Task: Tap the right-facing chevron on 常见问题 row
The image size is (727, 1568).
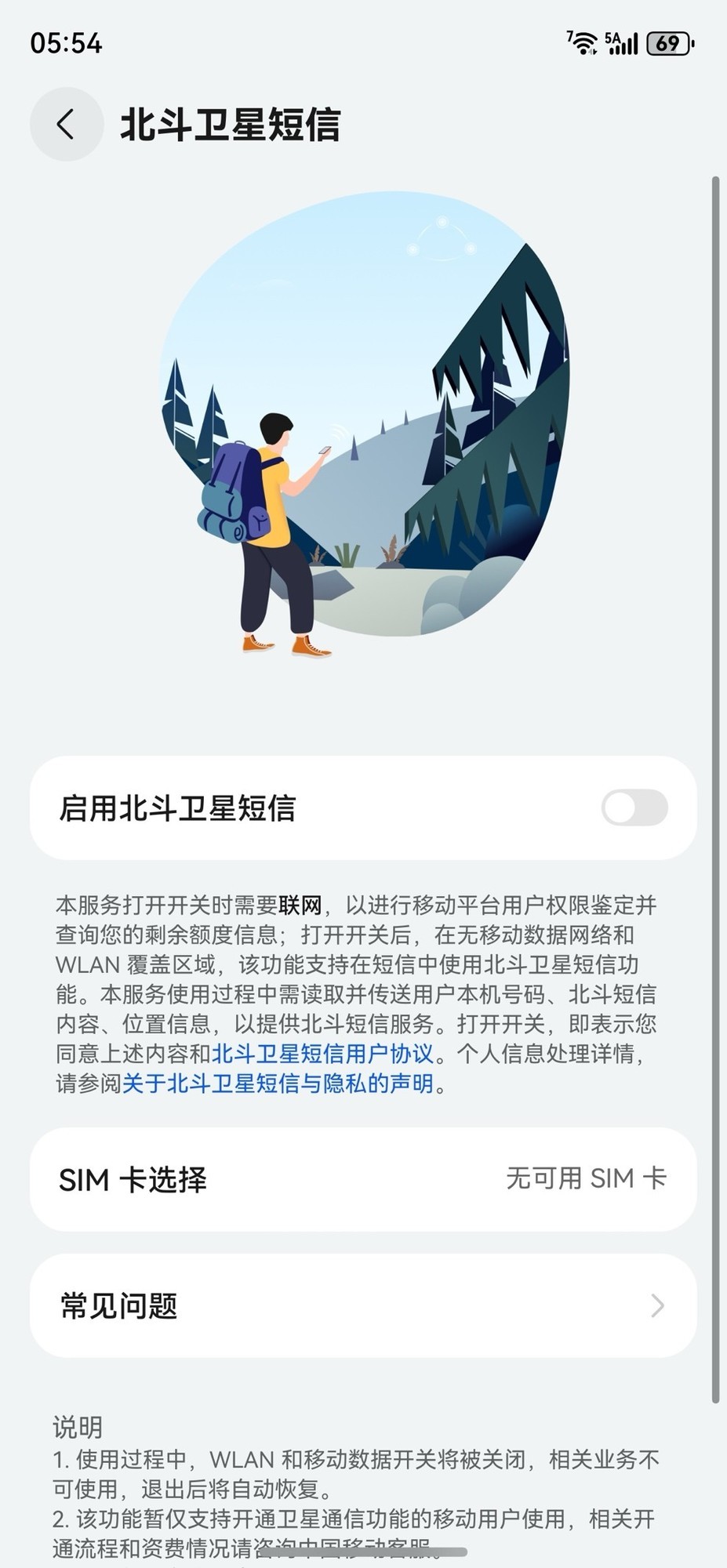Action: (x=656, y=1305)
